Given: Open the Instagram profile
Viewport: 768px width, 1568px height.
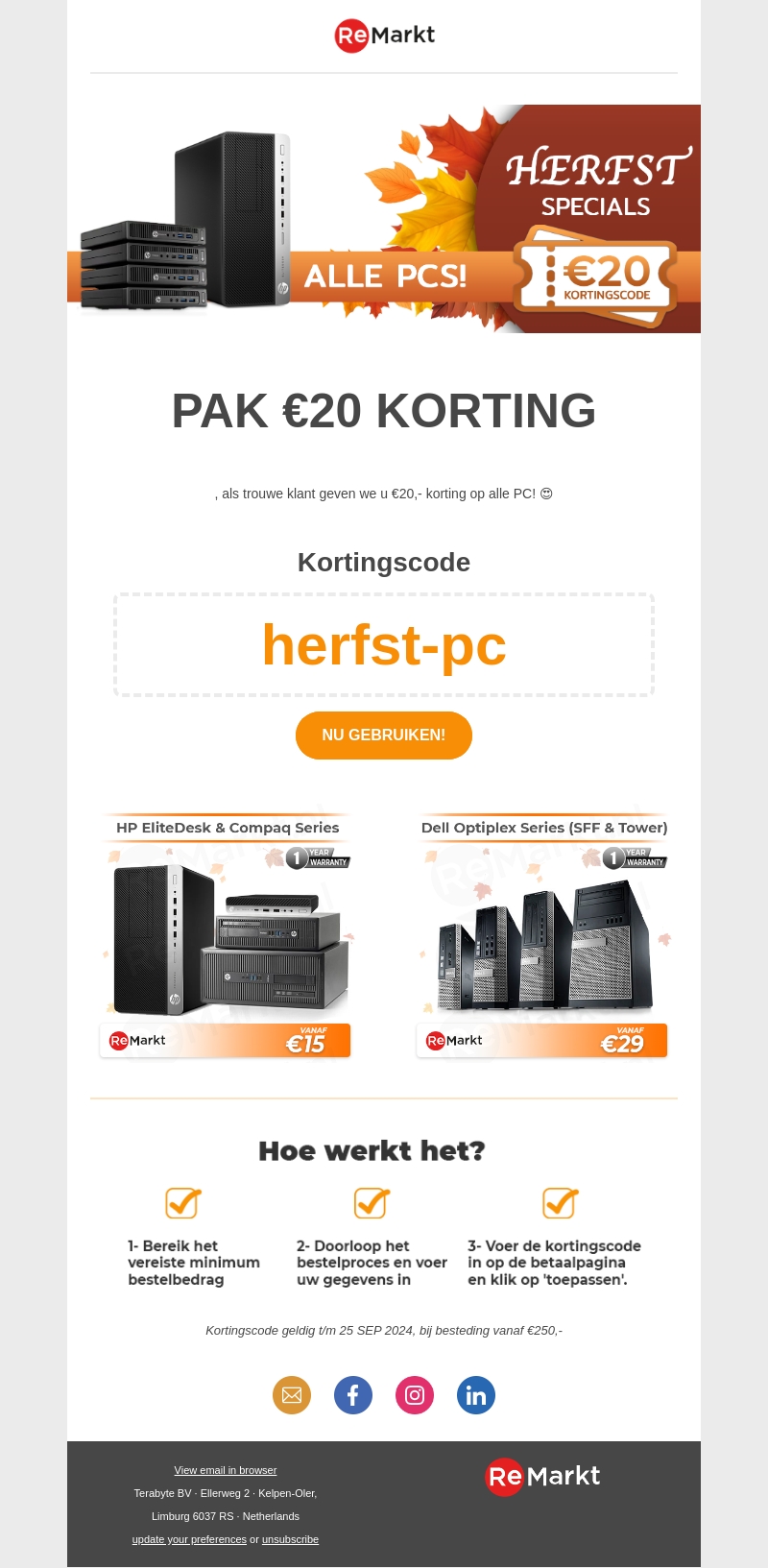Looking at the screenshot, I should click(x=415, y=1395).
